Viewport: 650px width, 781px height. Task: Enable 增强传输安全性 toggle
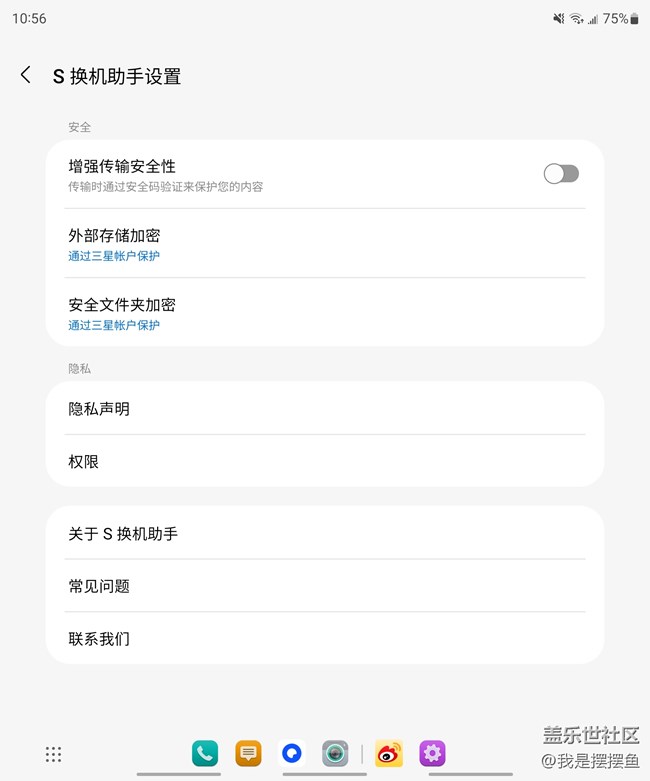(x=560, y=174)
